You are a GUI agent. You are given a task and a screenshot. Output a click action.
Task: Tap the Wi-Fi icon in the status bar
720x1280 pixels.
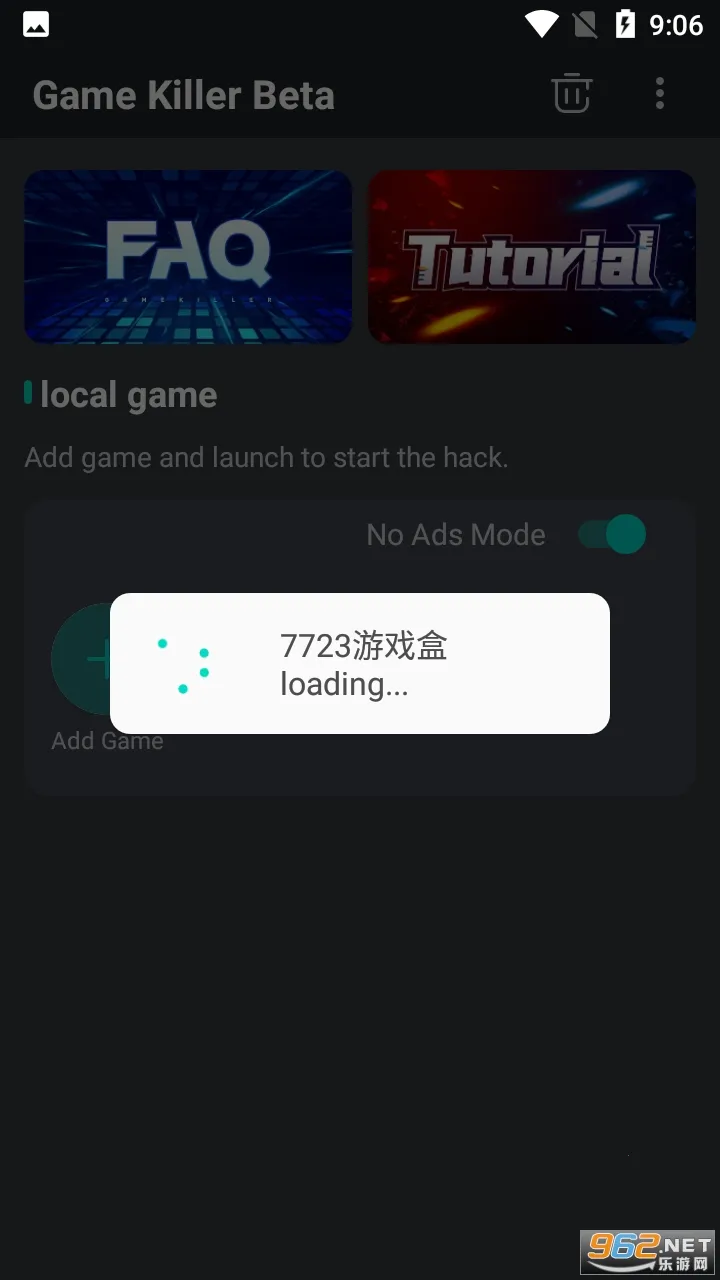(x=544, y=26)
